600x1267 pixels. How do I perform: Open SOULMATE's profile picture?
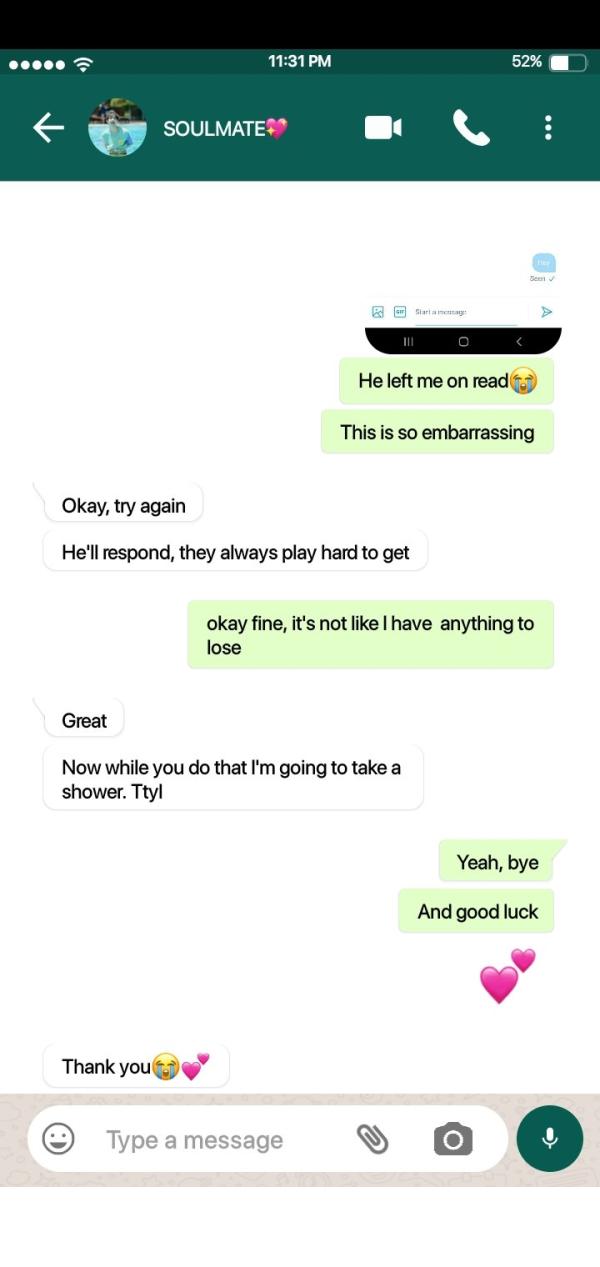click(x=117, y=127)
